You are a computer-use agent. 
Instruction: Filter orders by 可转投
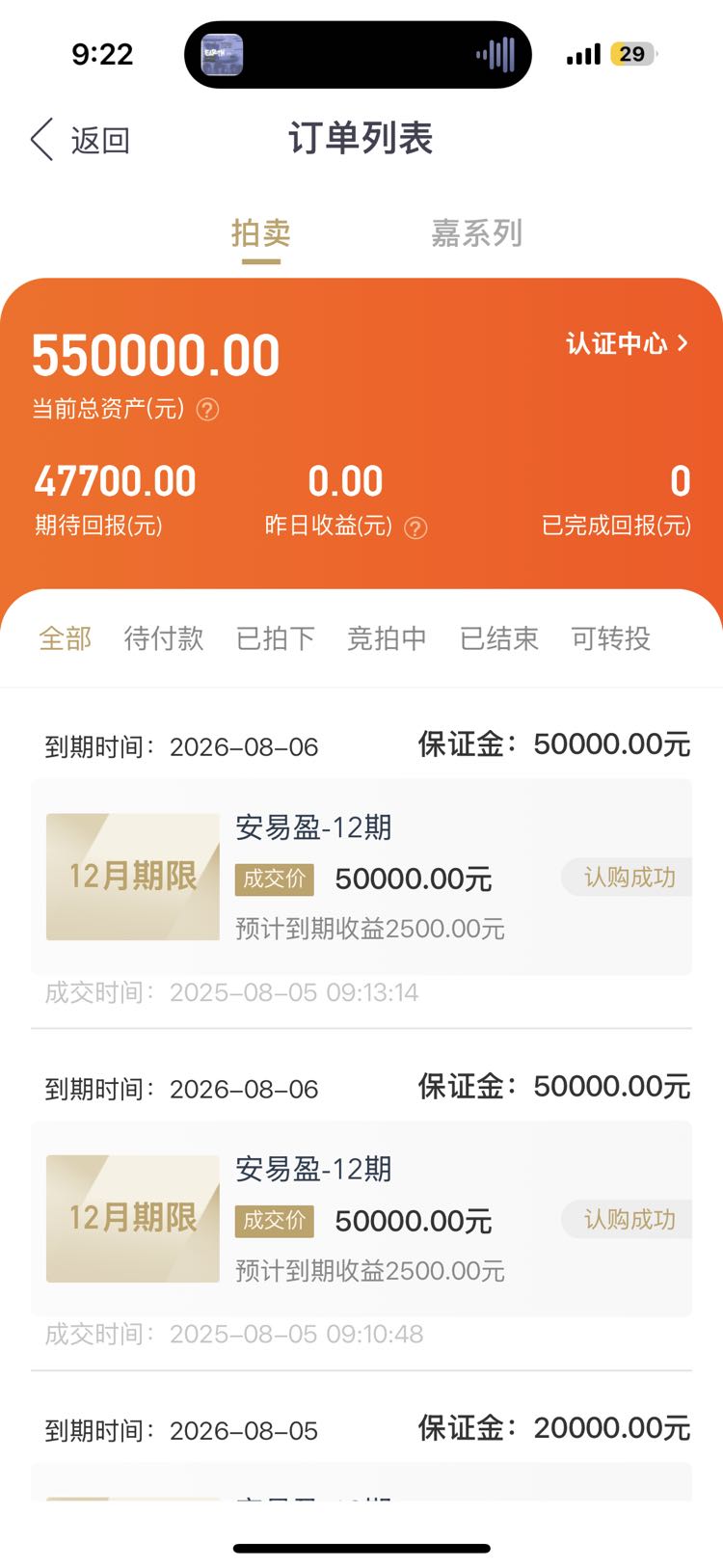[610, 638]
